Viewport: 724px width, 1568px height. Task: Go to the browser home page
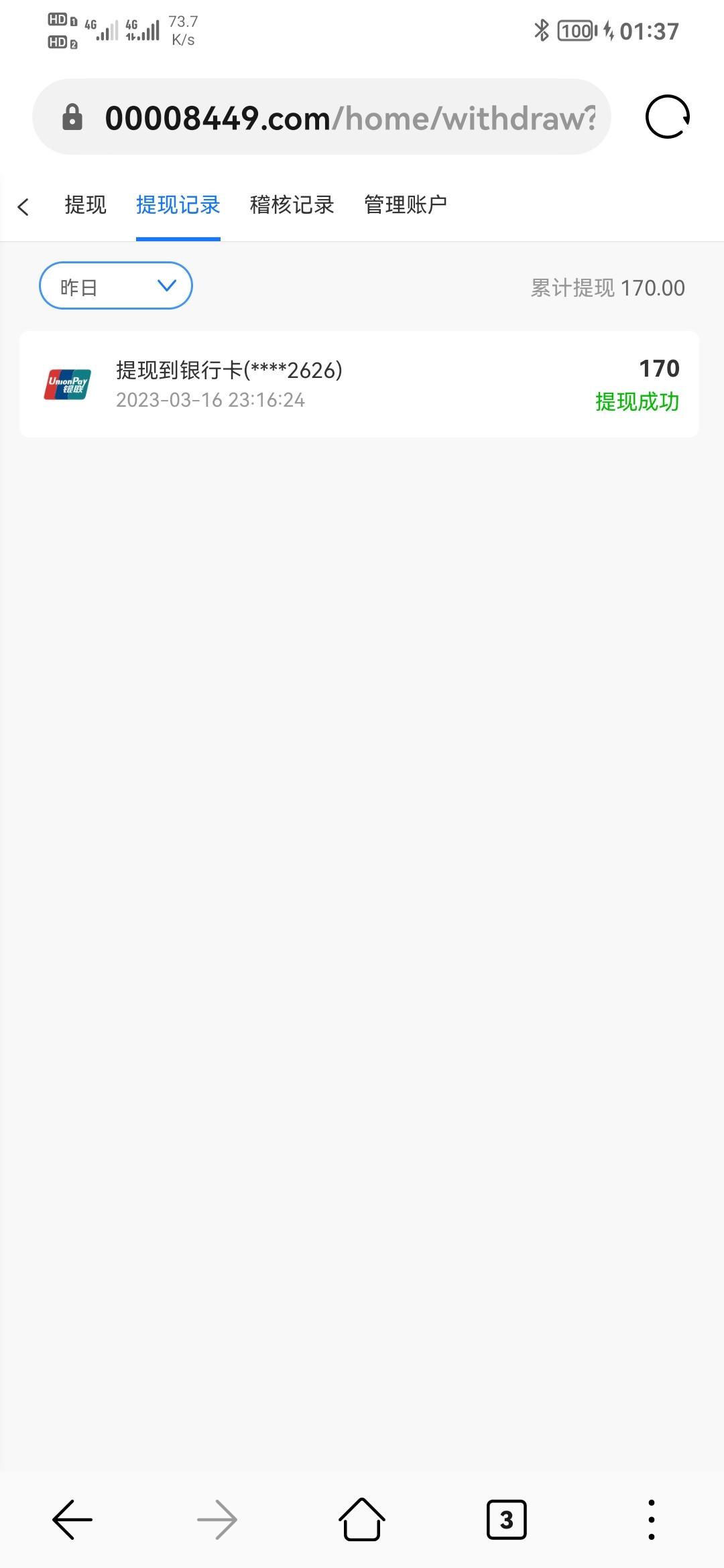point(362,1520)
